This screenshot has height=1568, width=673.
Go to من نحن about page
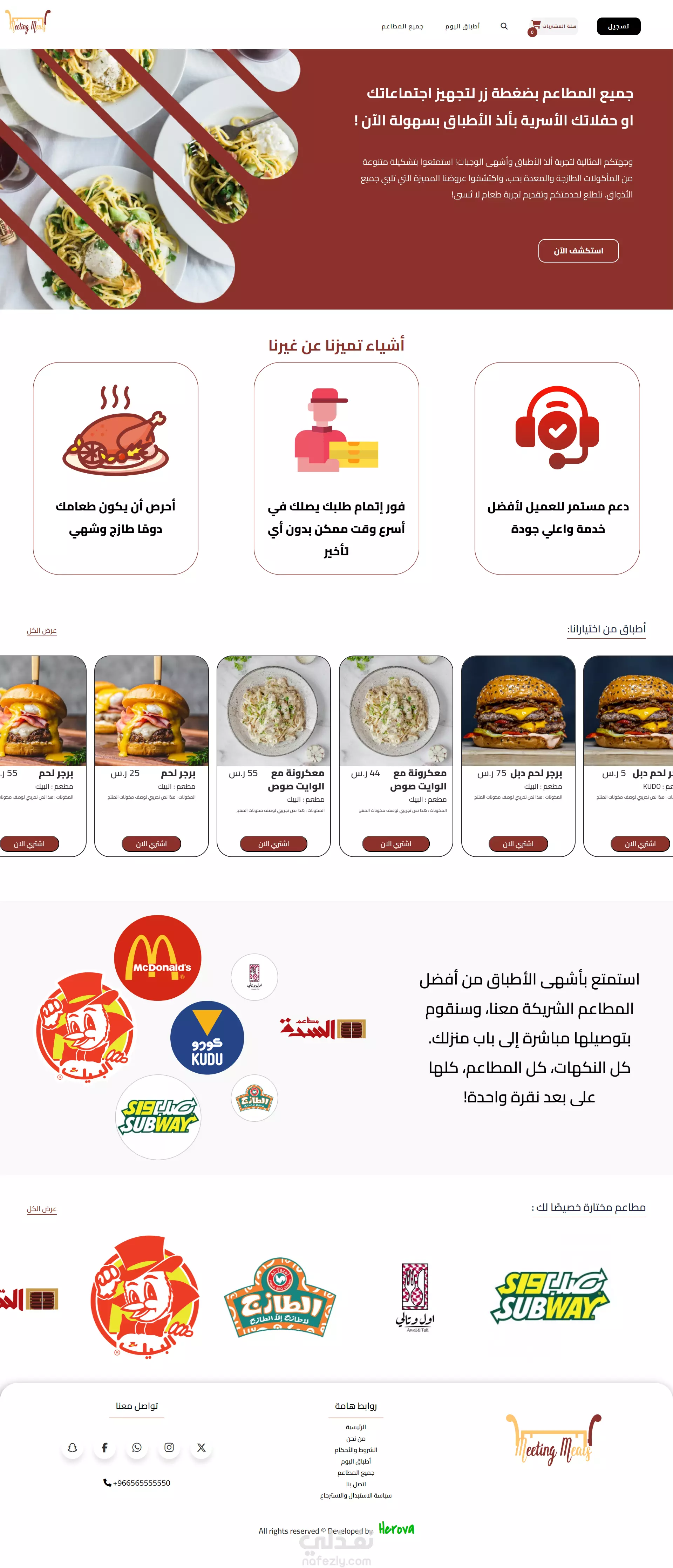tap(356, 1438)
